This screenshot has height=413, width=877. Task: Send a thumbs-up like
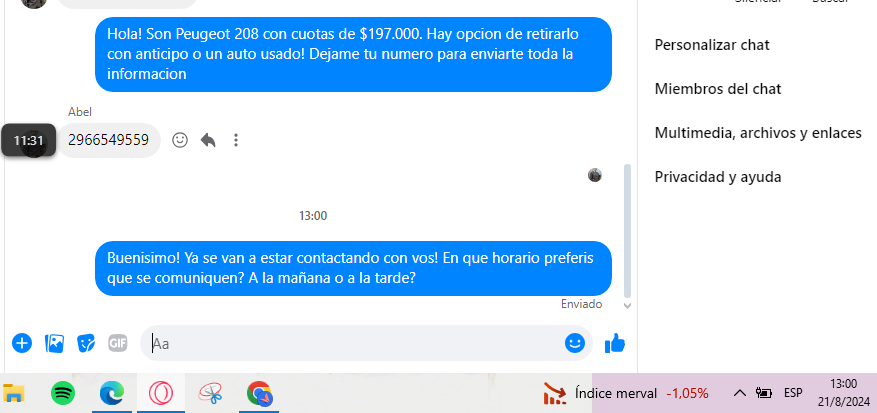615,343
